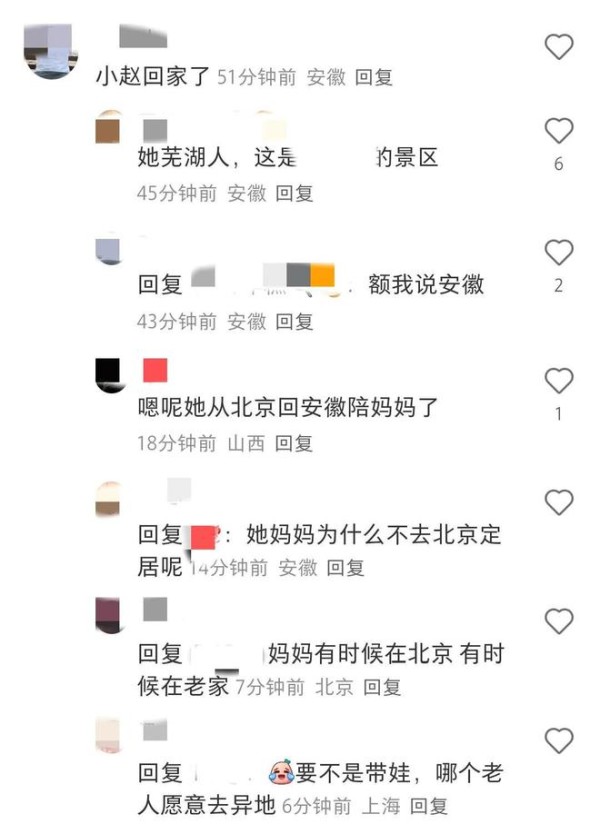Reply to the comment '小赵回家了'
600x834 pixels.
(374, 76)
